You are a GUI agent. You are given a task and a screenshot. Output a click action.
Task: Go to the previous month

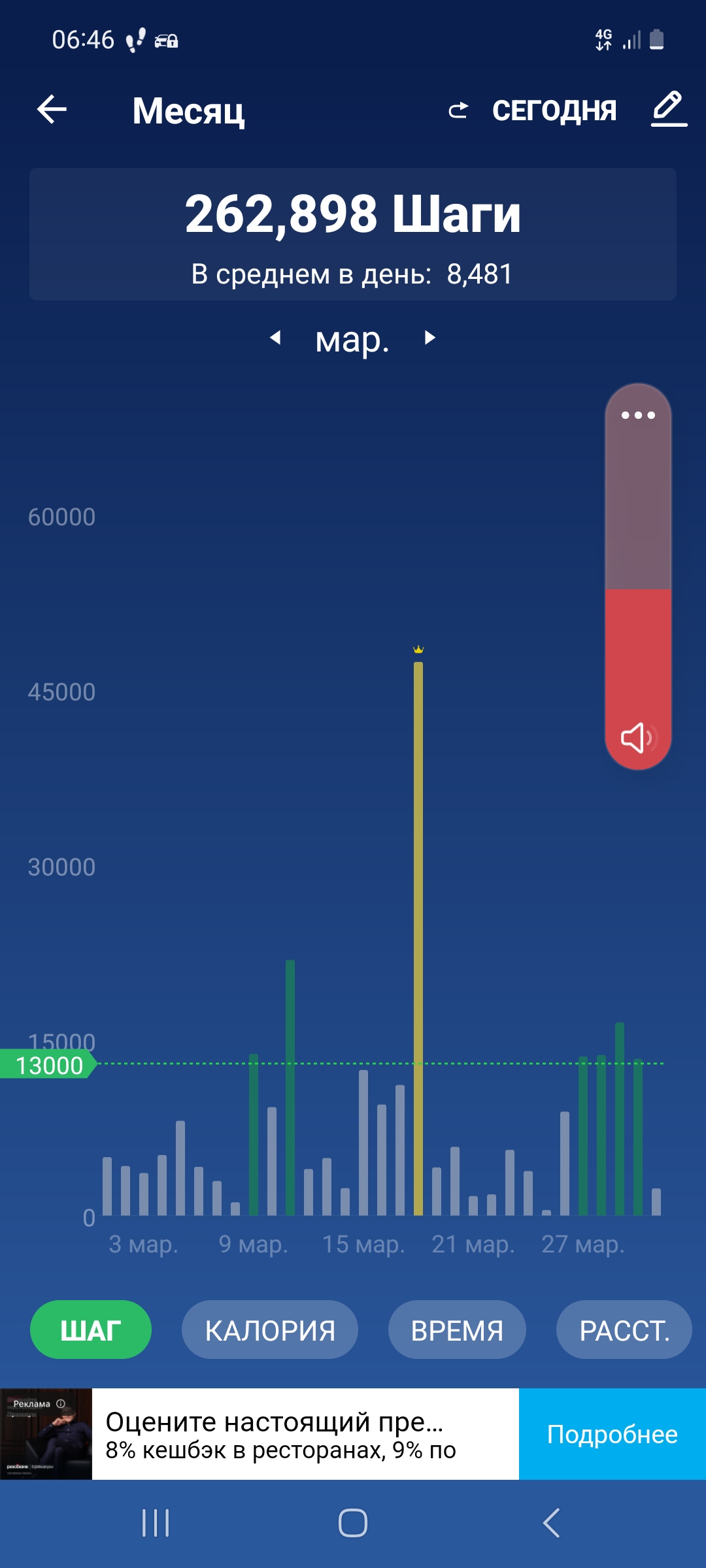tap(276, 338)
